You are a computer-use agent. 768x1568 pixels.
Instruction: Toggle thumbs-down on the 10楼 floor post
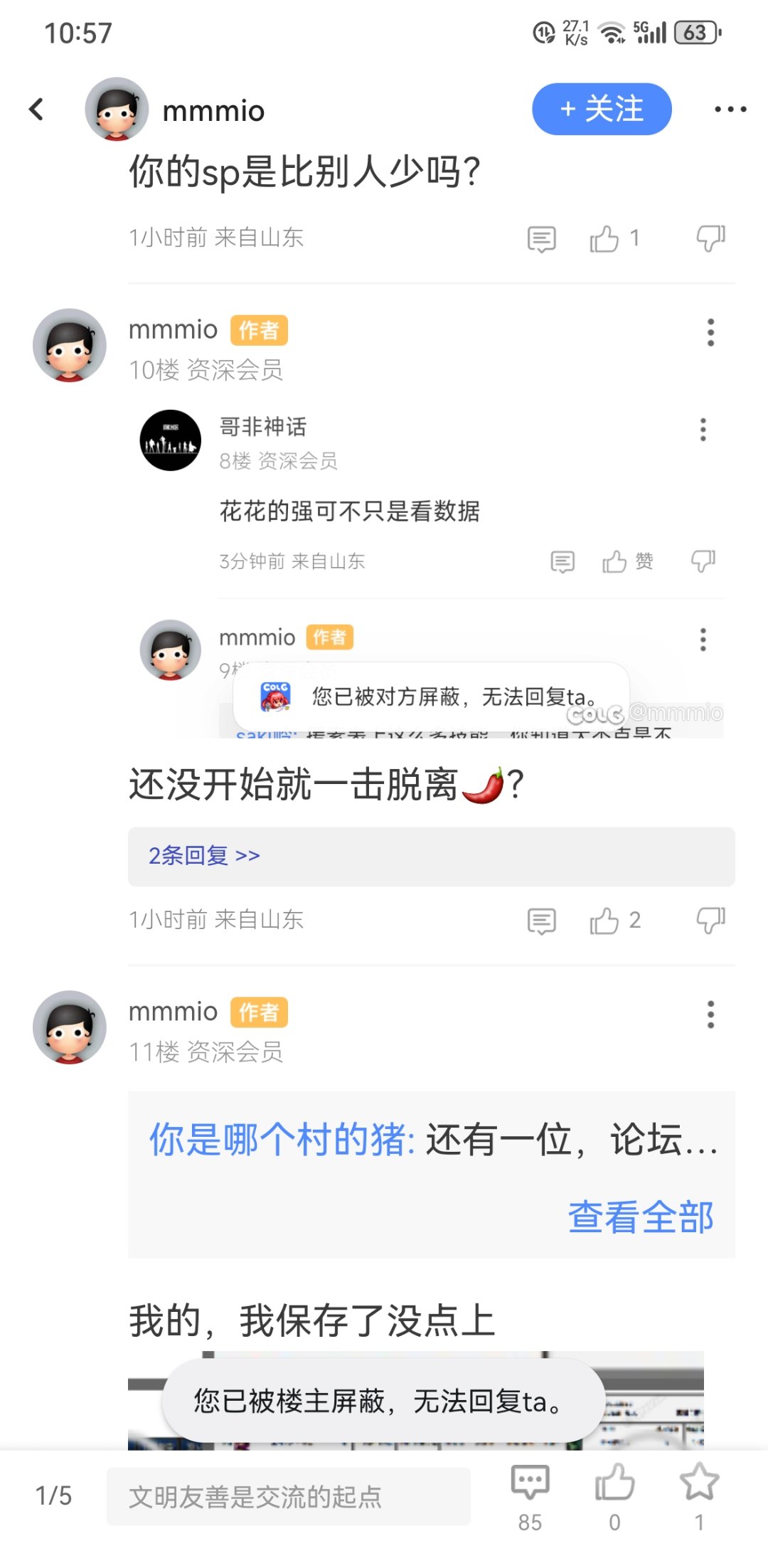710,919
